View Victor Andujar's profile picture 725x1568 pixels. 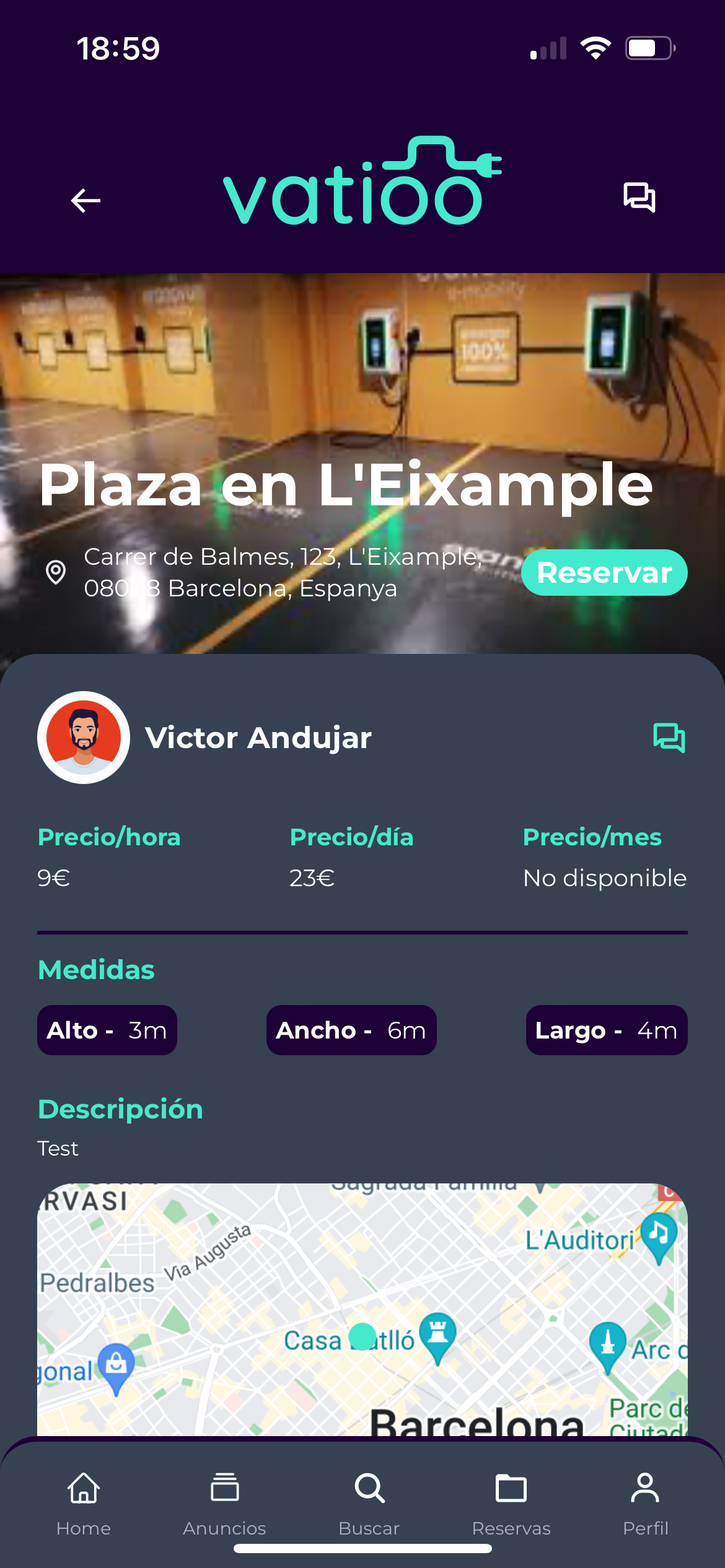tap(84, 738)
